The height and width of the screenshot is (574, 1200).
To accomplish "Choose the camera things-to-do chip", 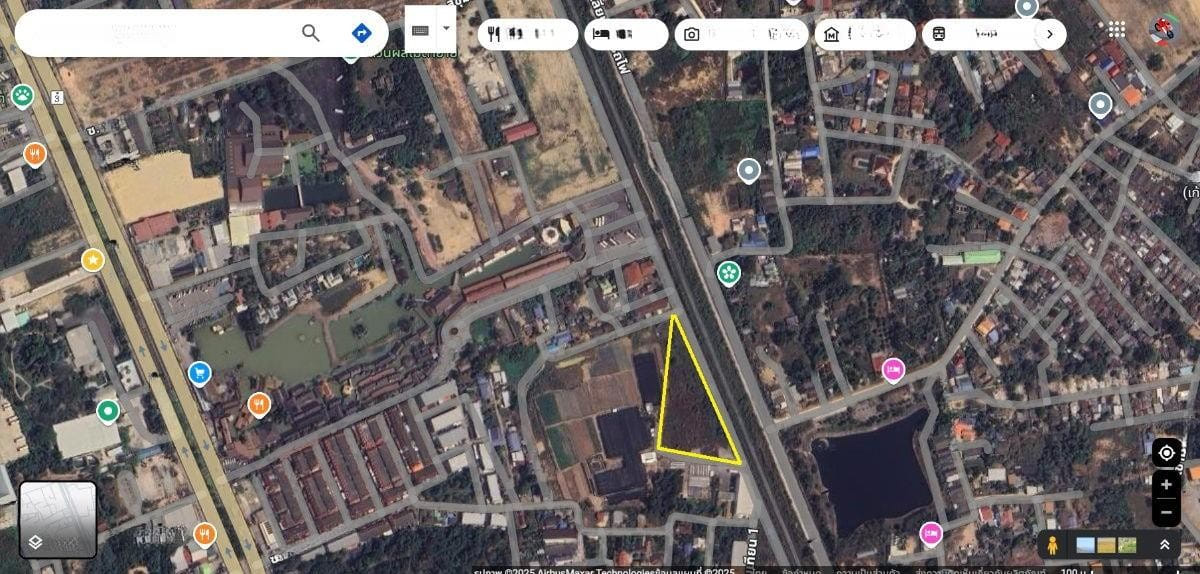I will pos(741,34).
